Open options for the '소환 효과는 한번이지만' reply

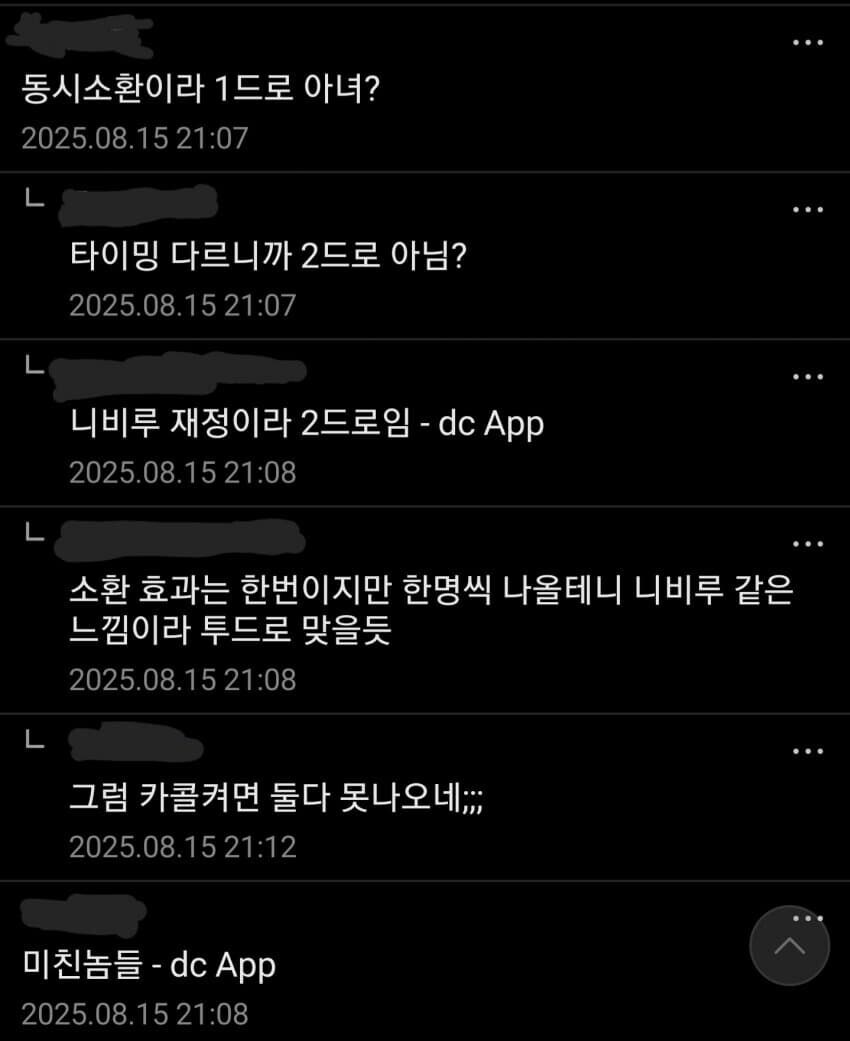pyautogui.click(x=807, y=543)
